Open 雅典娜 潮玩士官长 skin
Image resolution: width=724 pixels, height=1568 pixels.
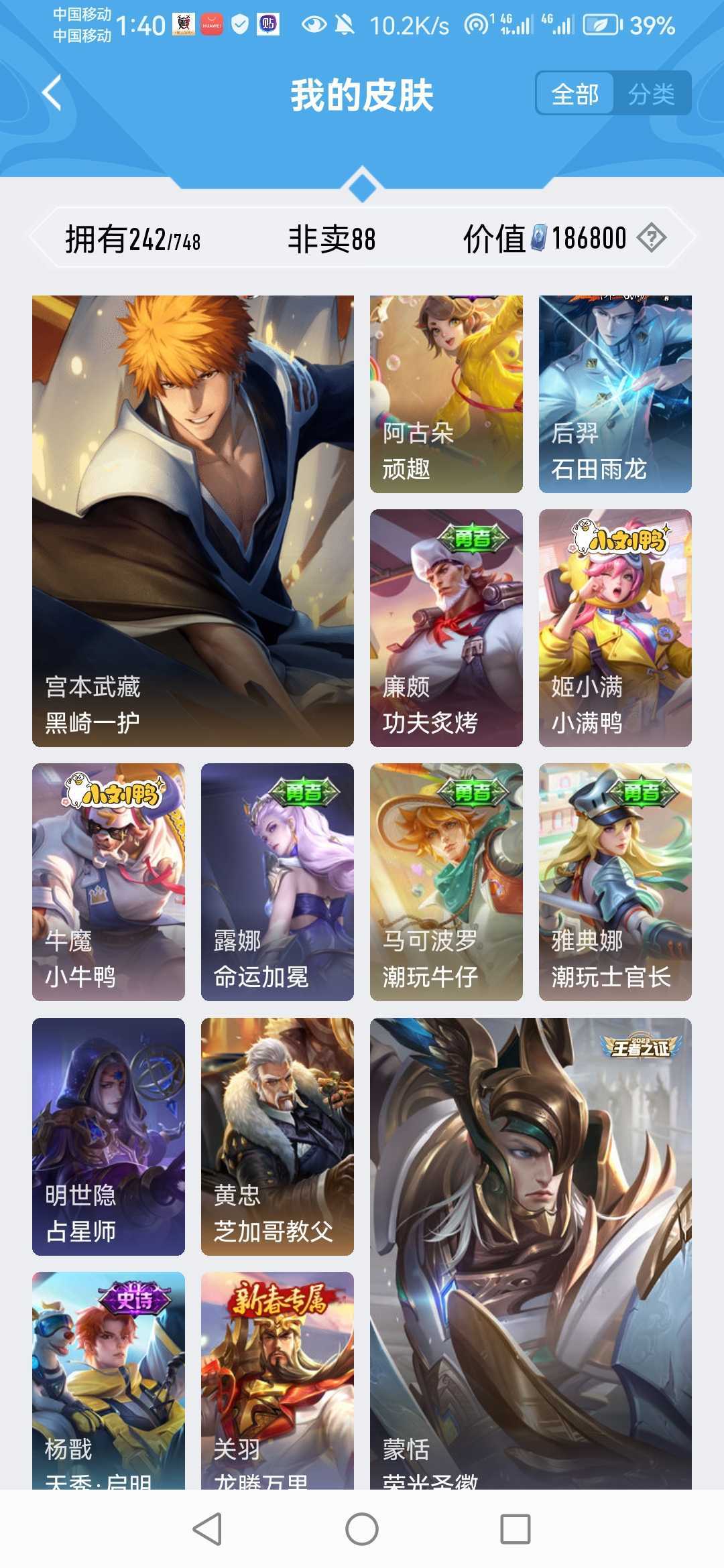pos(615,882)
